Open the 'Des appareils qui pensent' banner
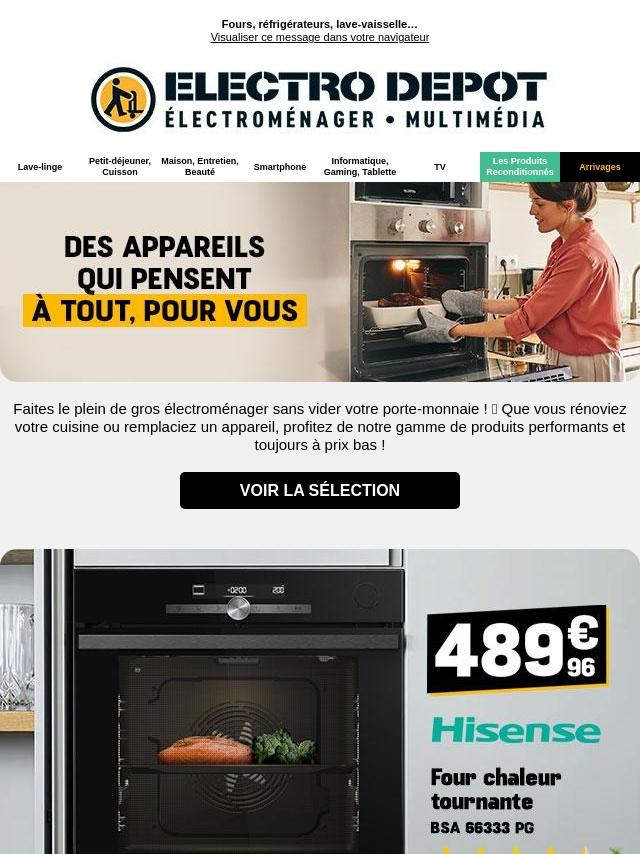This screenshot has height=854, width=640. point(320,282)
